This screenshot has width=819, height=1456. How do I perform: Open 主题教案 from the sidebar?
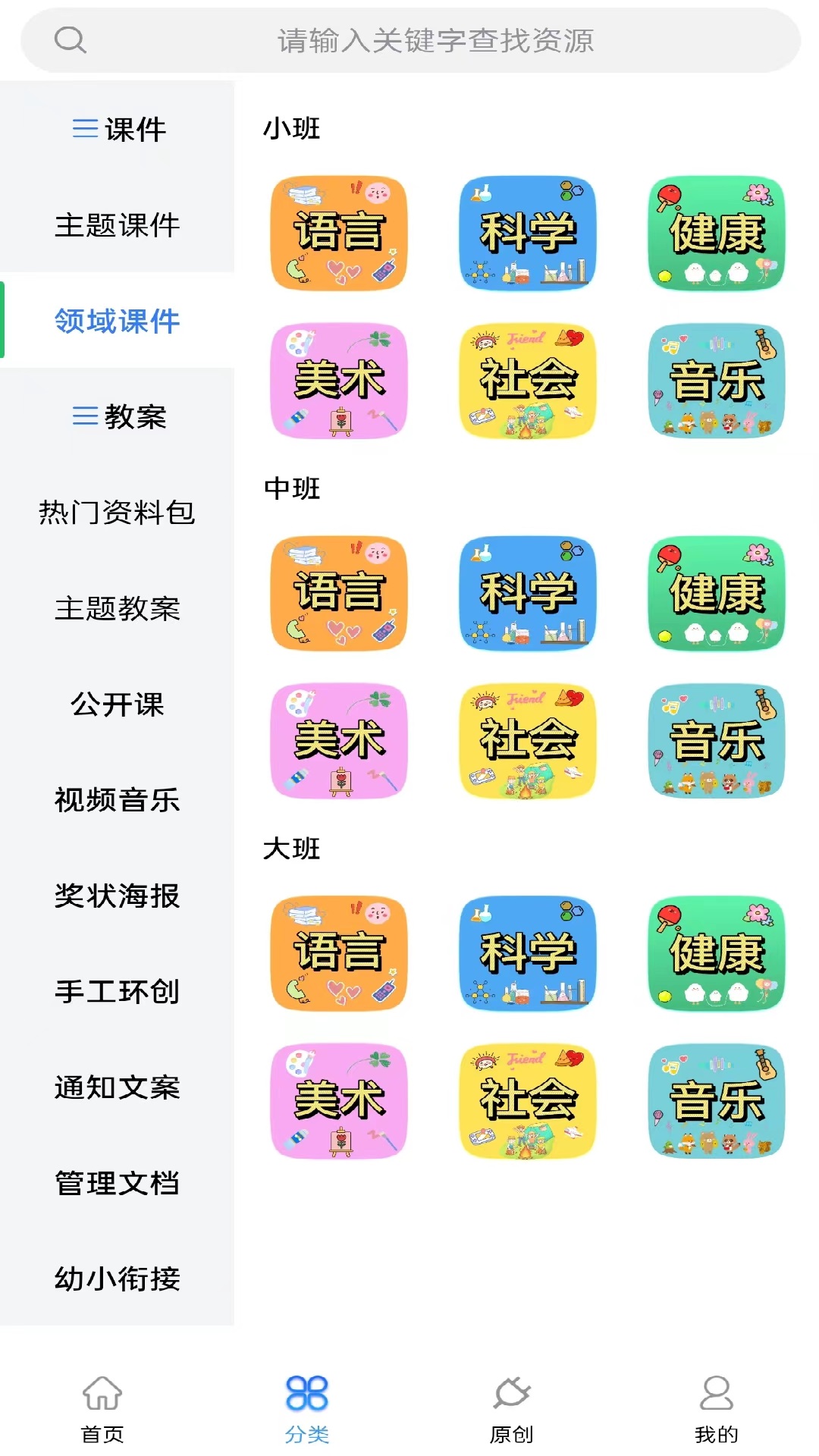pyautogui.click(x=117, y=608)
